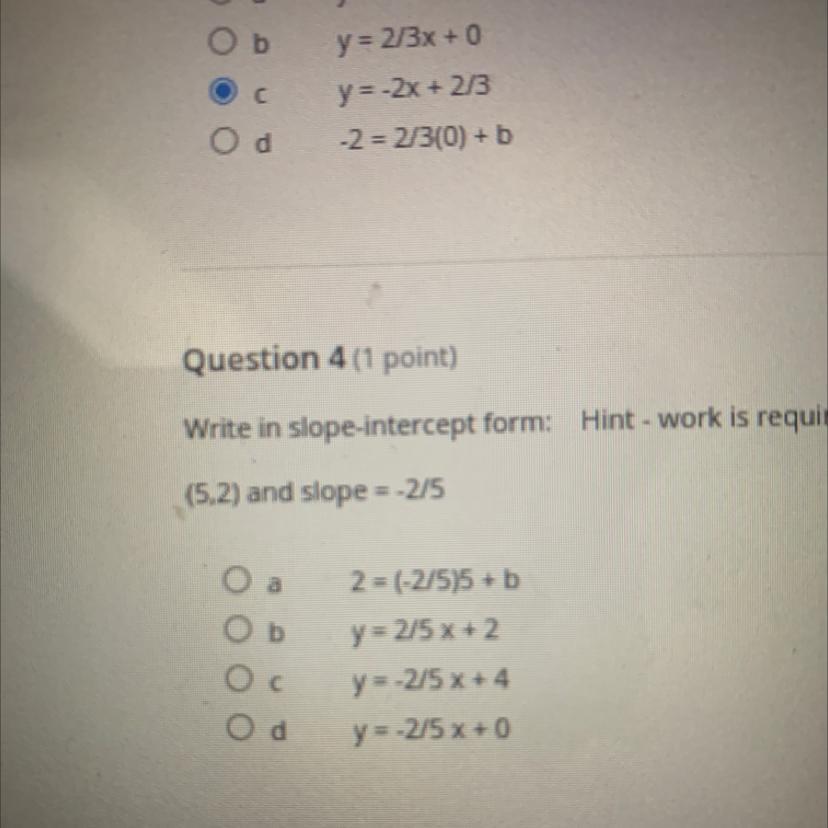The width and height of the screenshot is (828, 828).
Task: Choose answer c, y = -2/5 x + 4
Action: tap(237, 680)
